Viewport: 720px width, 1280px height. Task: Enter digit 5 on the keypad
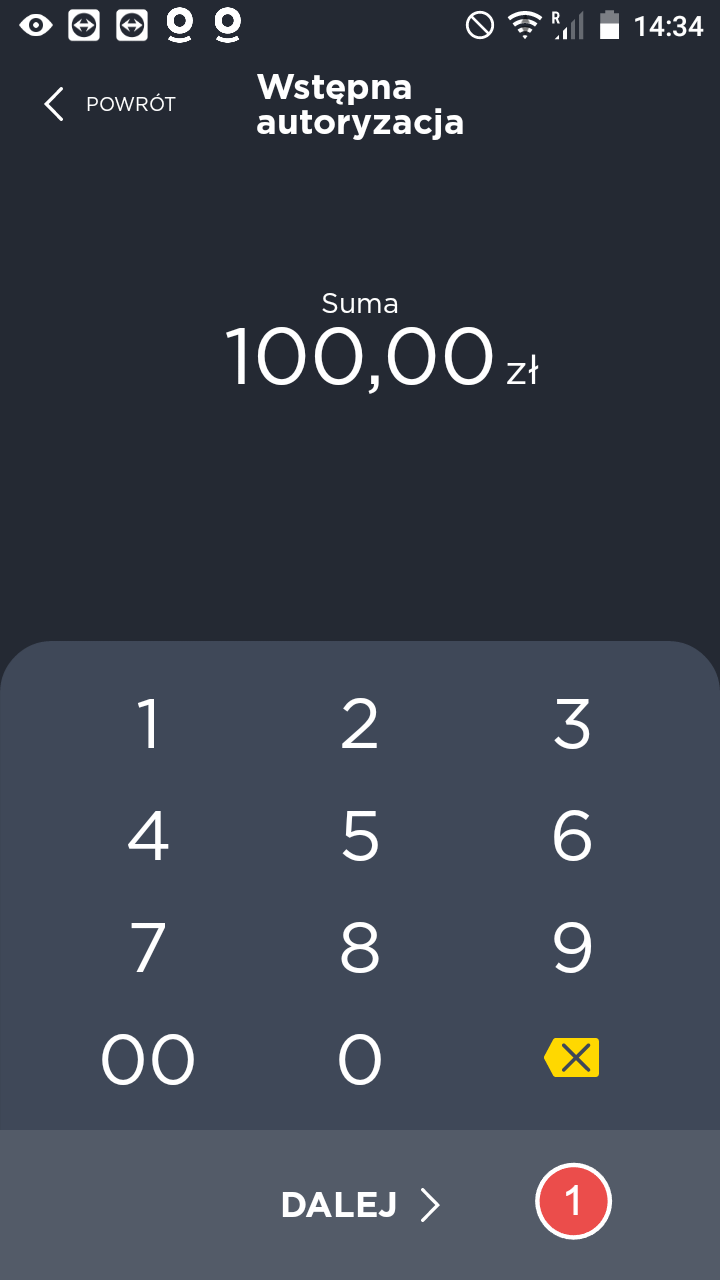pyautogui.click(x=360, y=836)
